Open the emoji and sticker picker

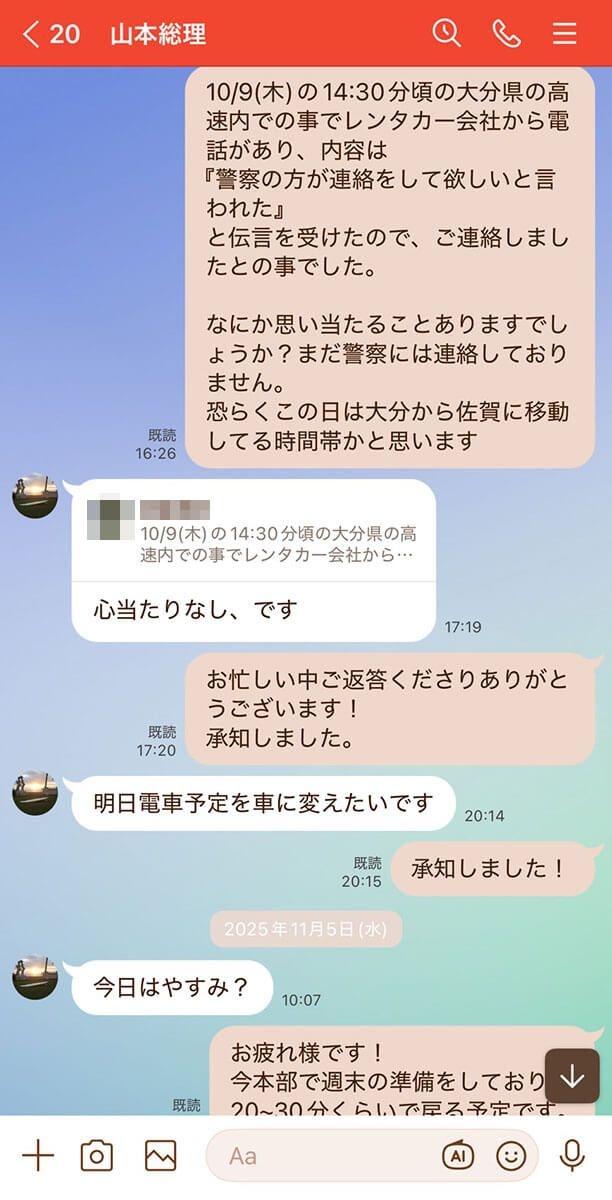(x=511, y=1156)
